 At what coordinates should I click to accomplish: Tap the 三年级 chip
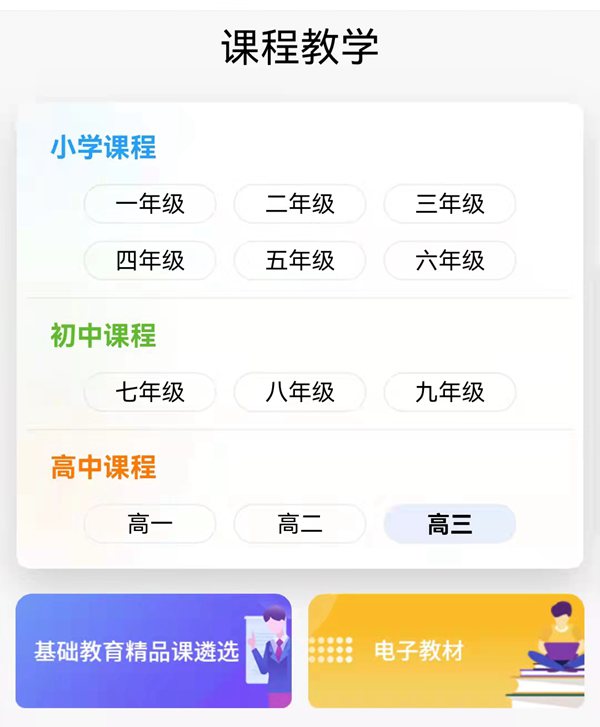point(450,204)
